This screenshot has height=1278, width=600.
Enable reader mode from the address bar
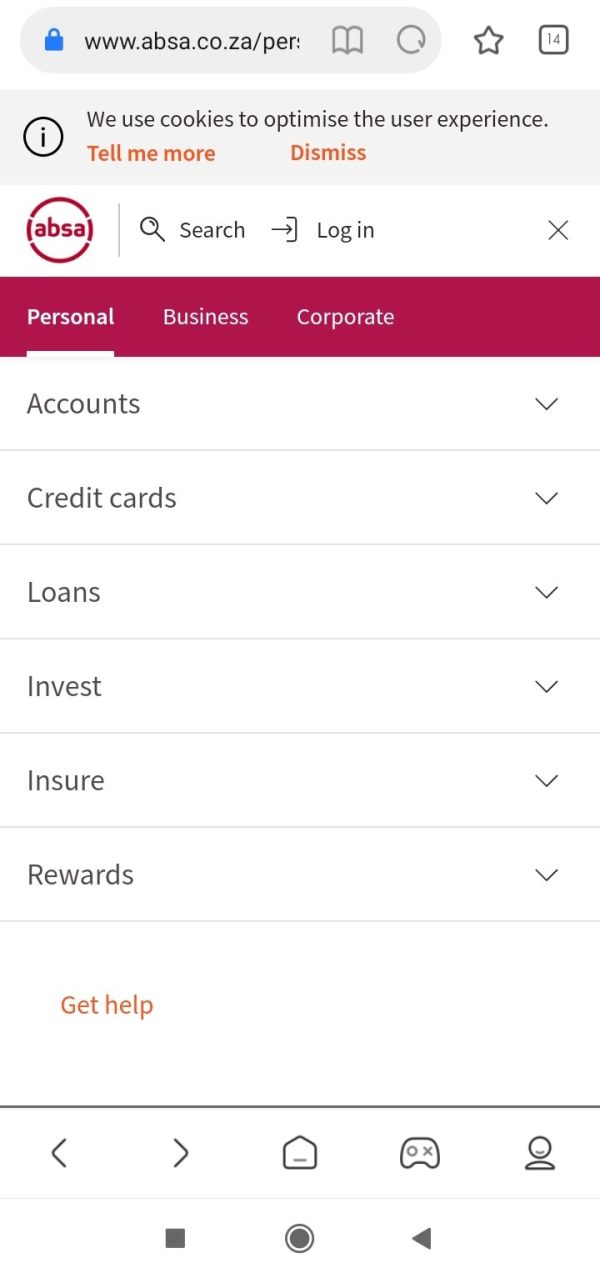click(347, 41)
